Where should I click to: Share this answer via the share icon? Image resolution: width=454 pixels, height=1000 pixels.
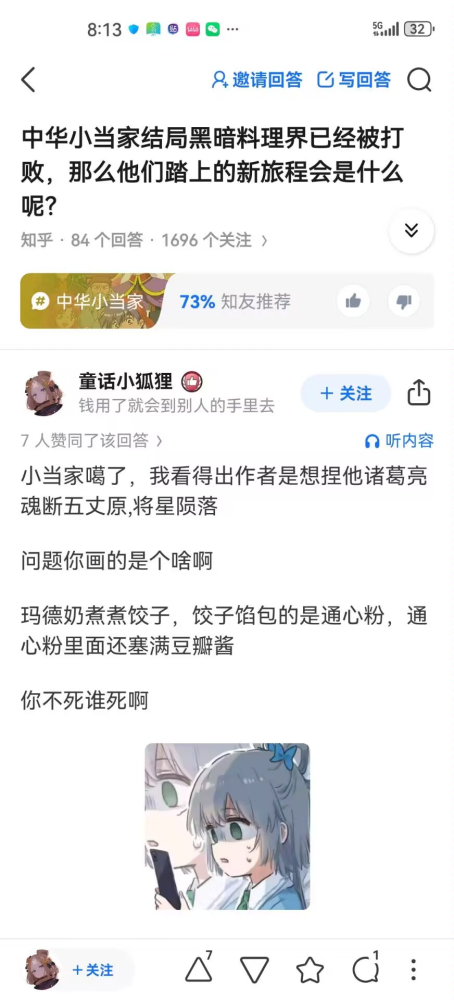(x=419, y=393)
